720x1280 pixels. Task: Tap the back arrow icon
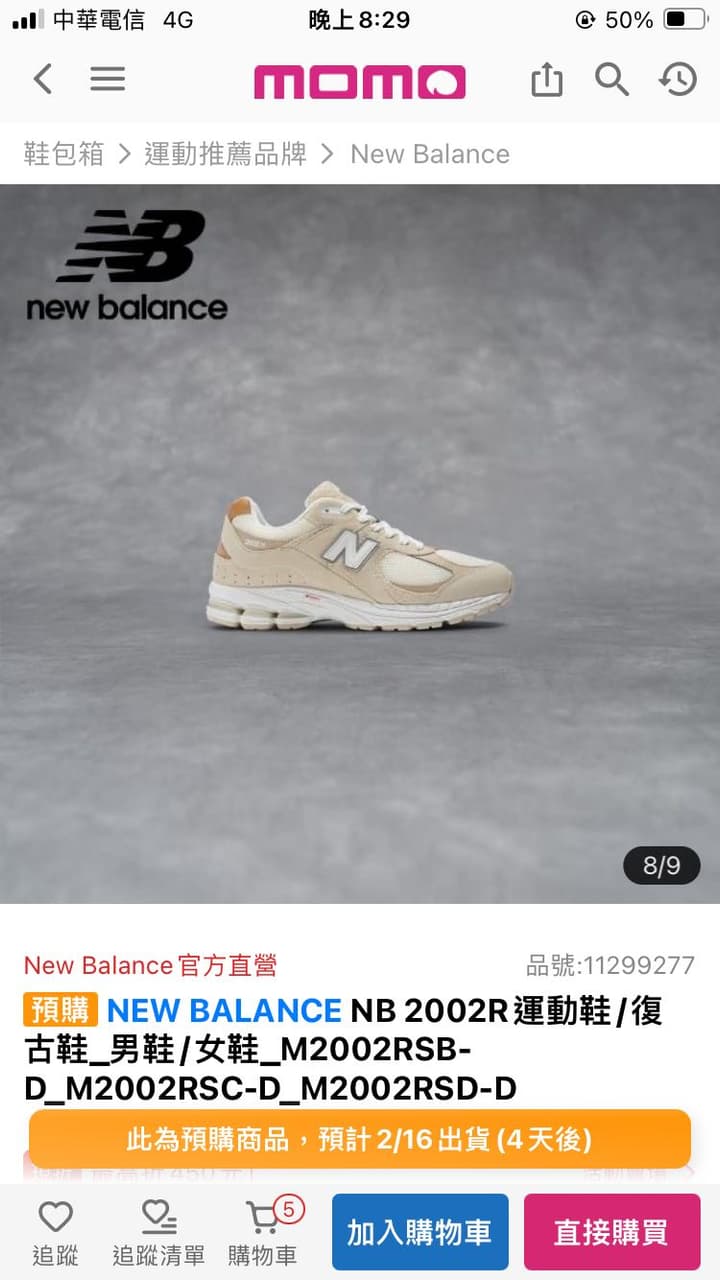41,79
